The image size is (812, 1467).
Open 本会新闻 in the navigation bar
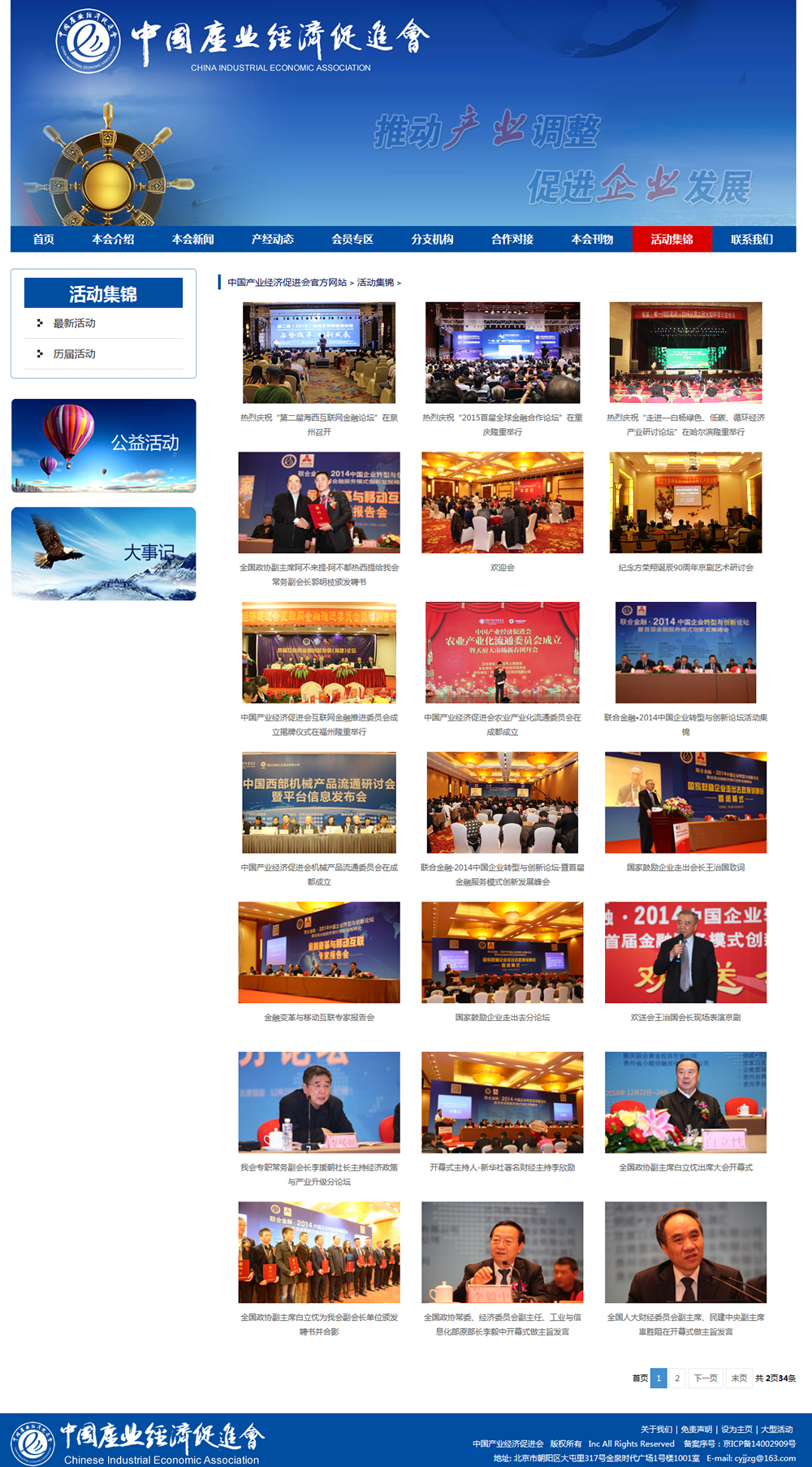click(x=192, y=240)
